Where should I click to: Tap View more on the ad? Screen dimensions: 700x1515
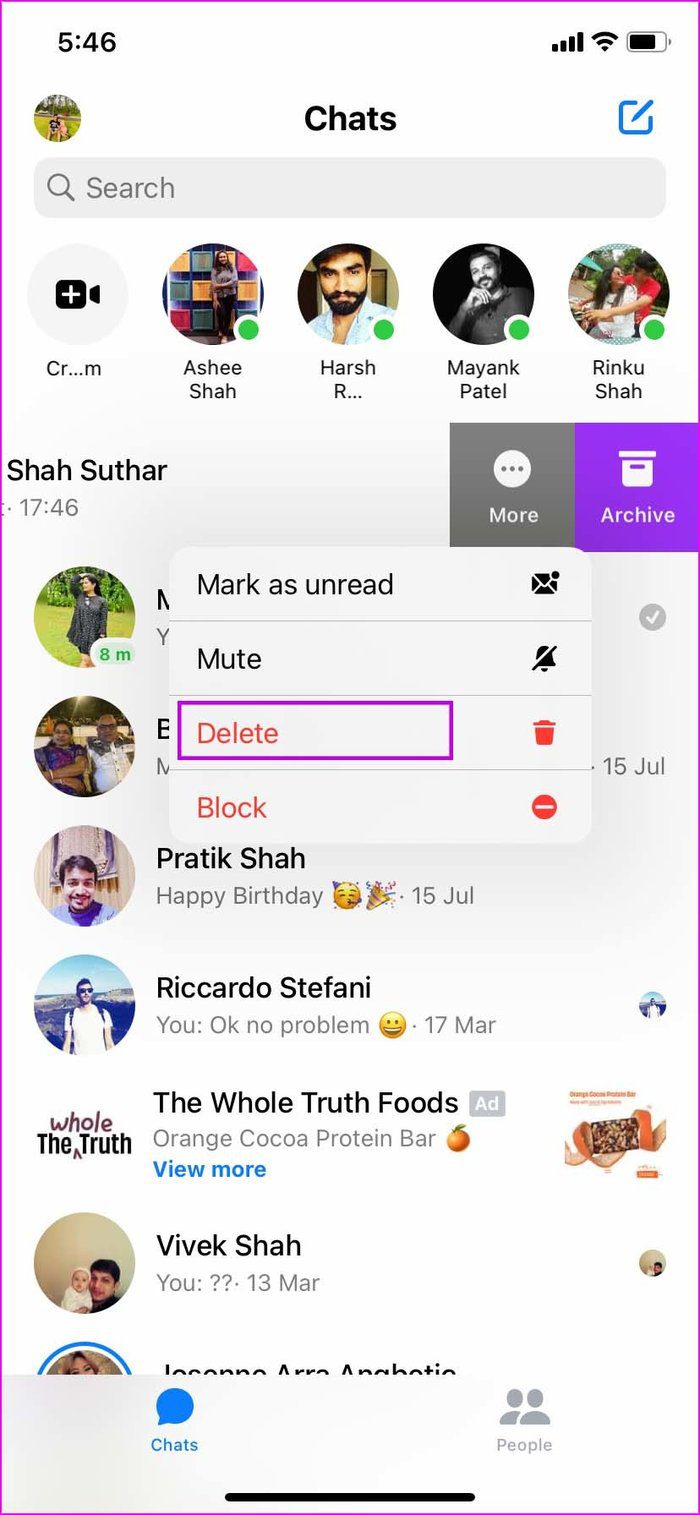click(209, 1169)
